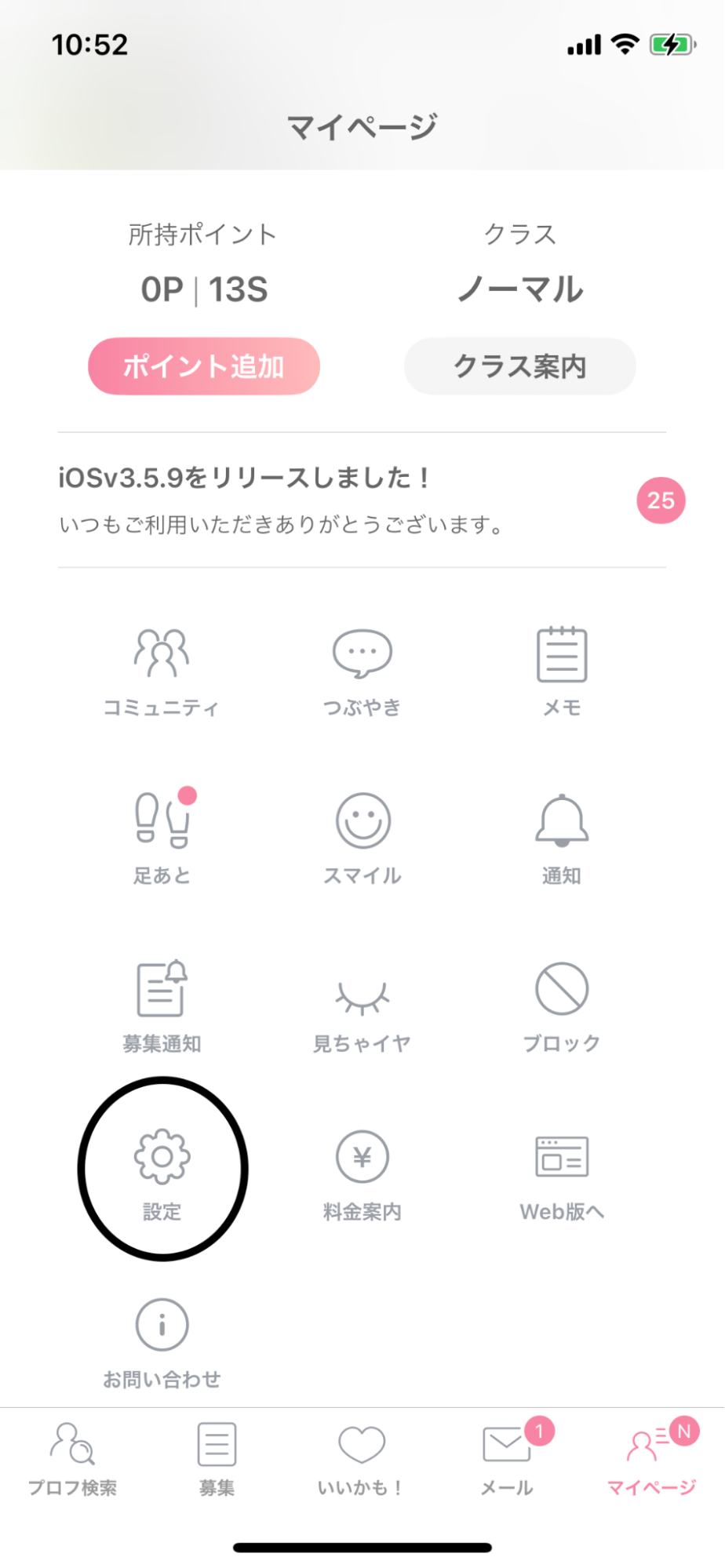Open the ブロック (Block) icon
This screenshot has width=725, height=1568.
(x=562, y=998)
